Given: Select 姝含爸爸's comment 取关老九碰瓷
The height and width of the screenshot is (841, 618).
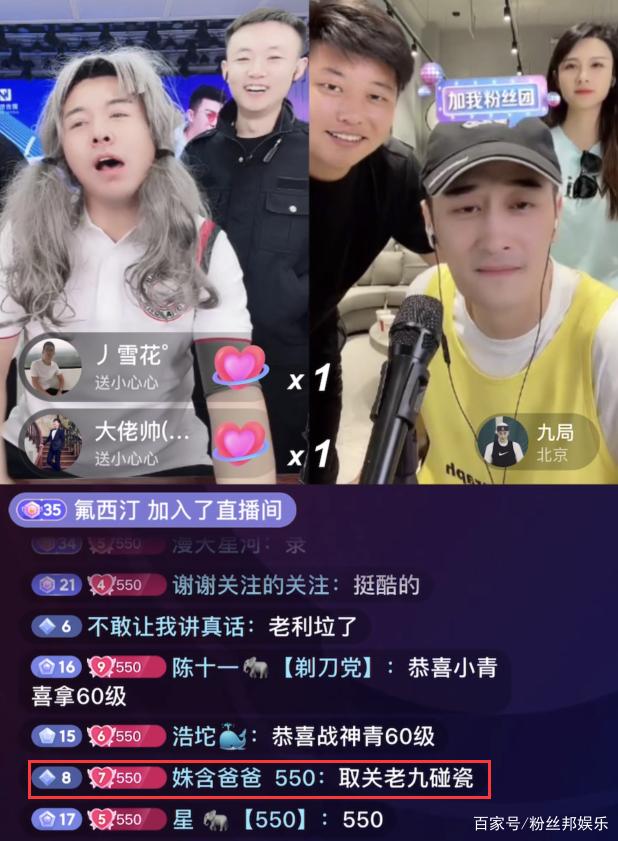Looking at the screenshot, I should click(260, 777).
